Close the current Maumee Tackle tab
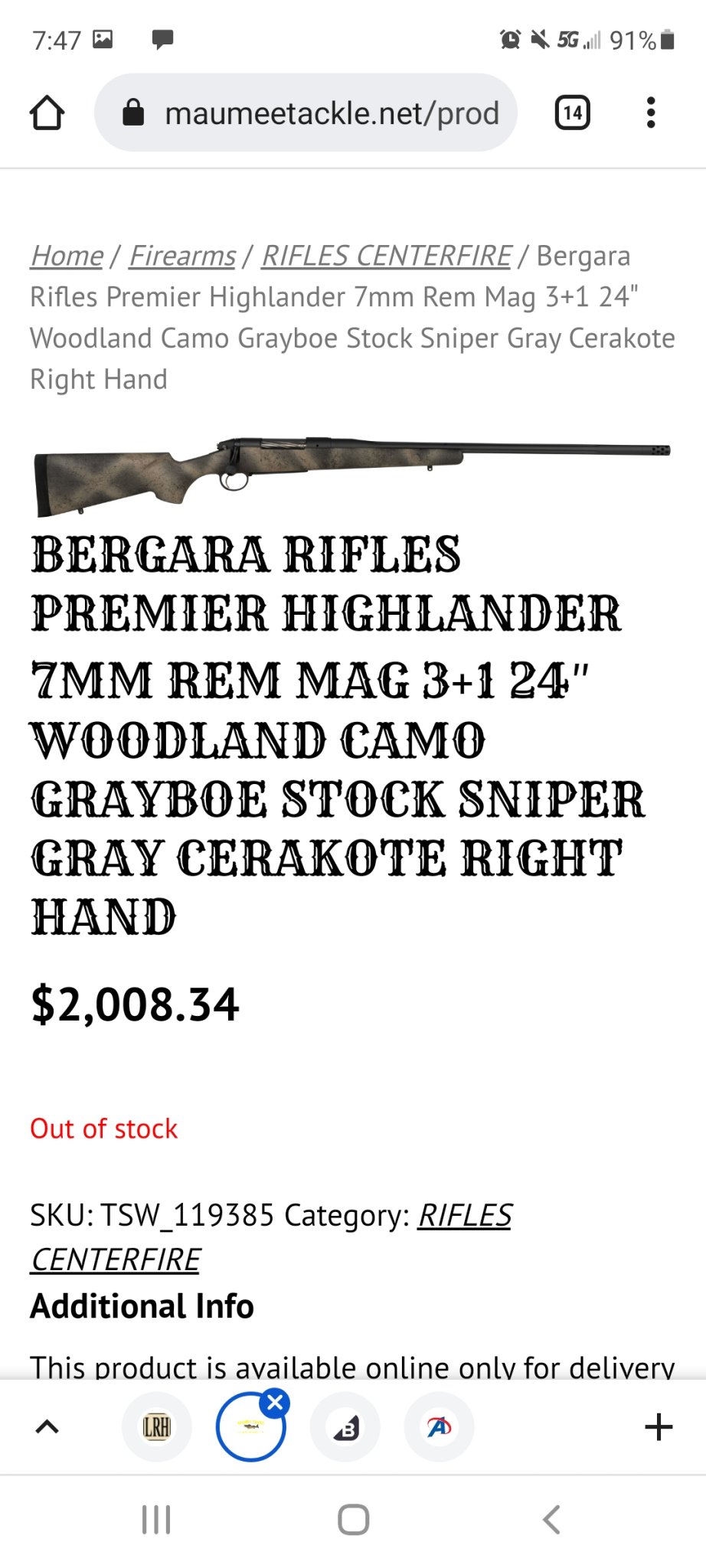 (x=275, y=1403)
